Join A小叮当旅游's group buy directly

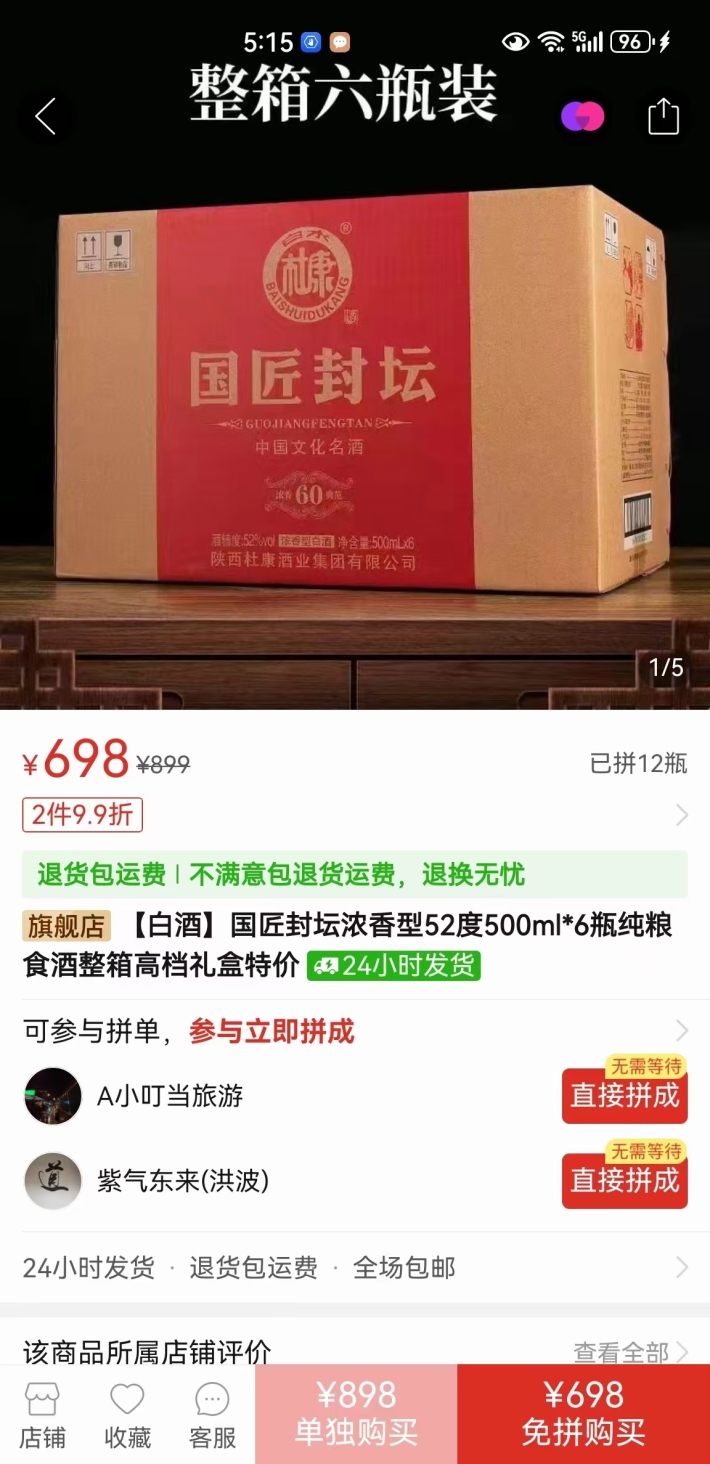coord(624,1096)
